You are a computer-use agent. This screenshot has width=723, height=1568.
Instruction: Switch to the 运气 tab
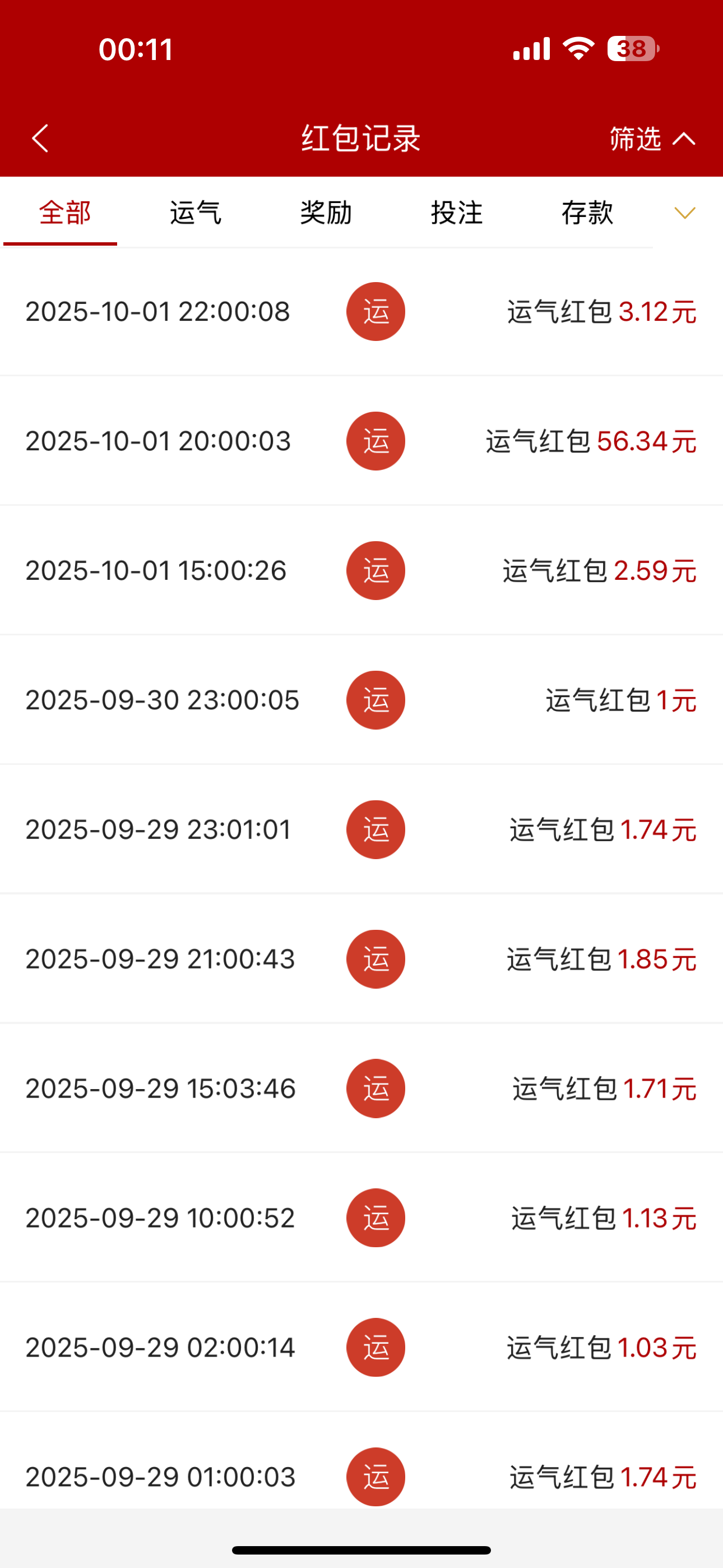click(x=196, y=213)
